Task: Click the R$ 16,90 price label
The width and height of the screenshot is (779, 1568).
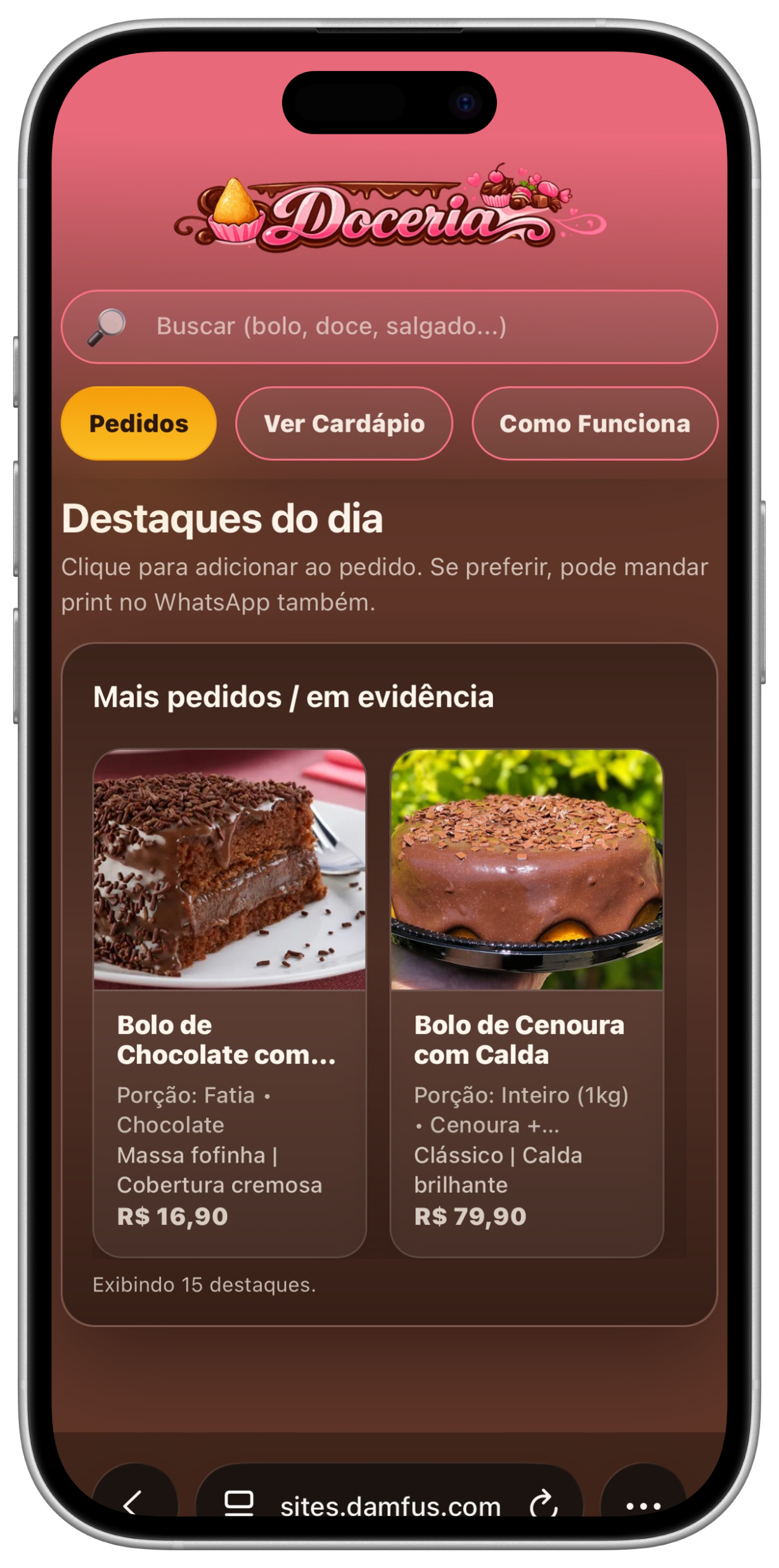Action: (x=172, y=1216)
